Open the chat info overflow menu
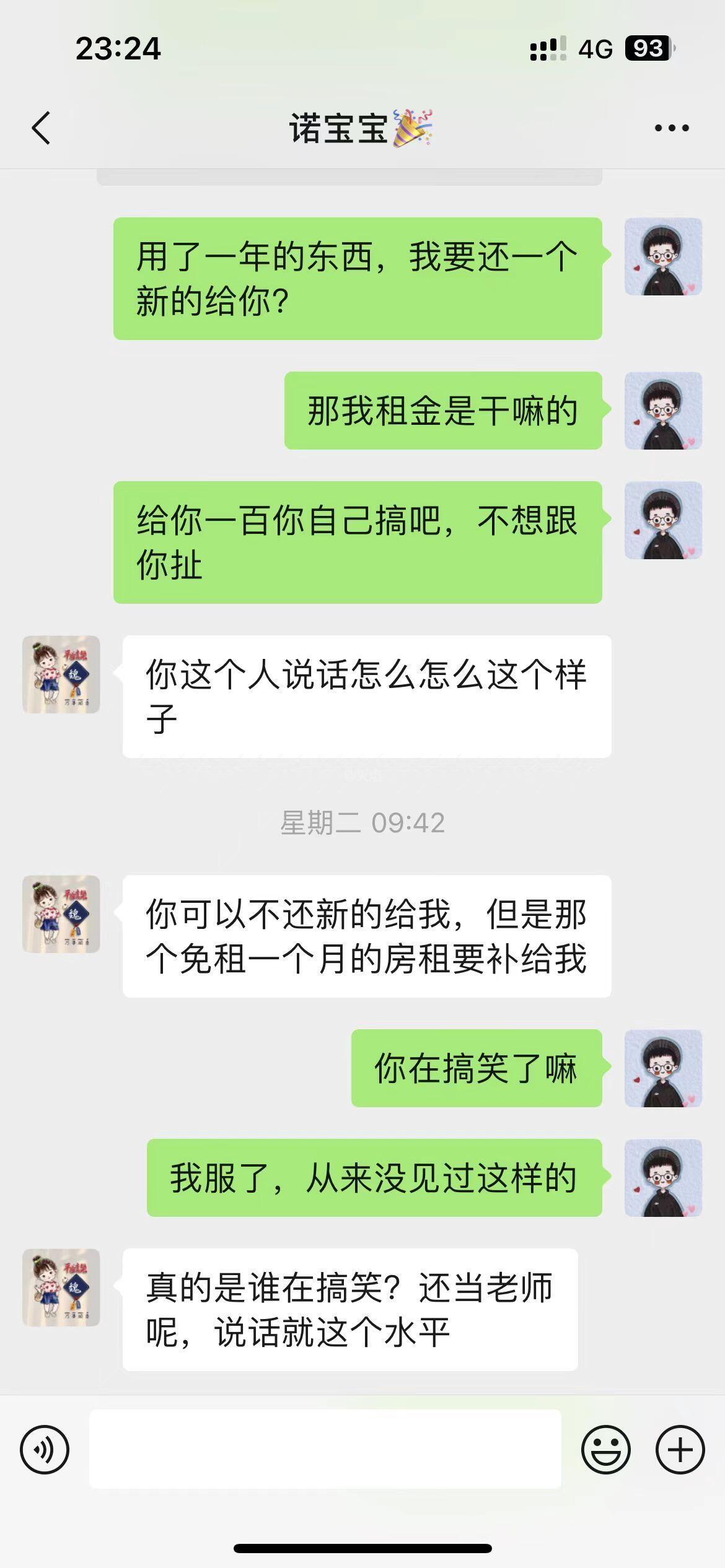The height and width of the screenshot is (1568, 725). [x=672, y=128]
